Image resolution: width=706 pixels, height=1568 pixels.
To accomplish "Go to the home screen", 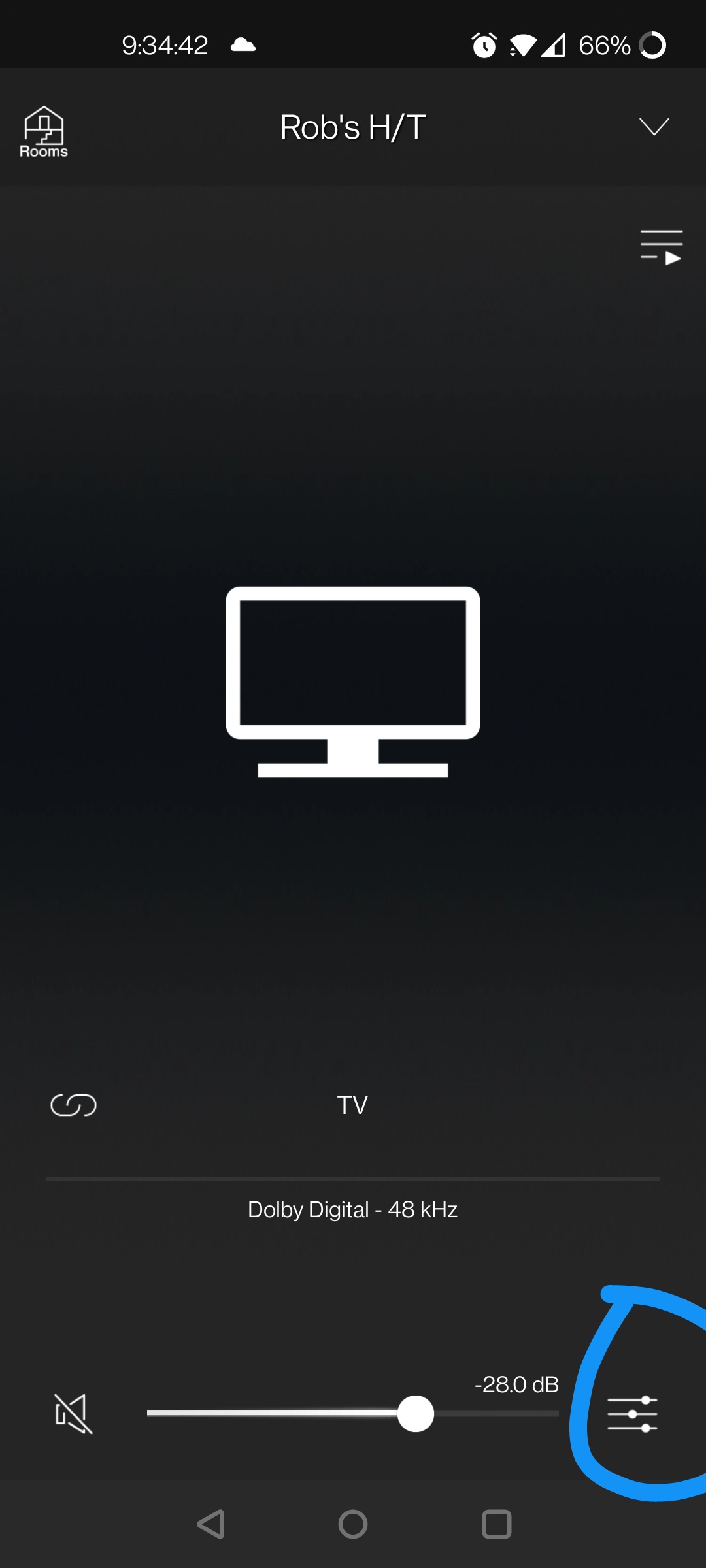I will (x=353, y=1524).
